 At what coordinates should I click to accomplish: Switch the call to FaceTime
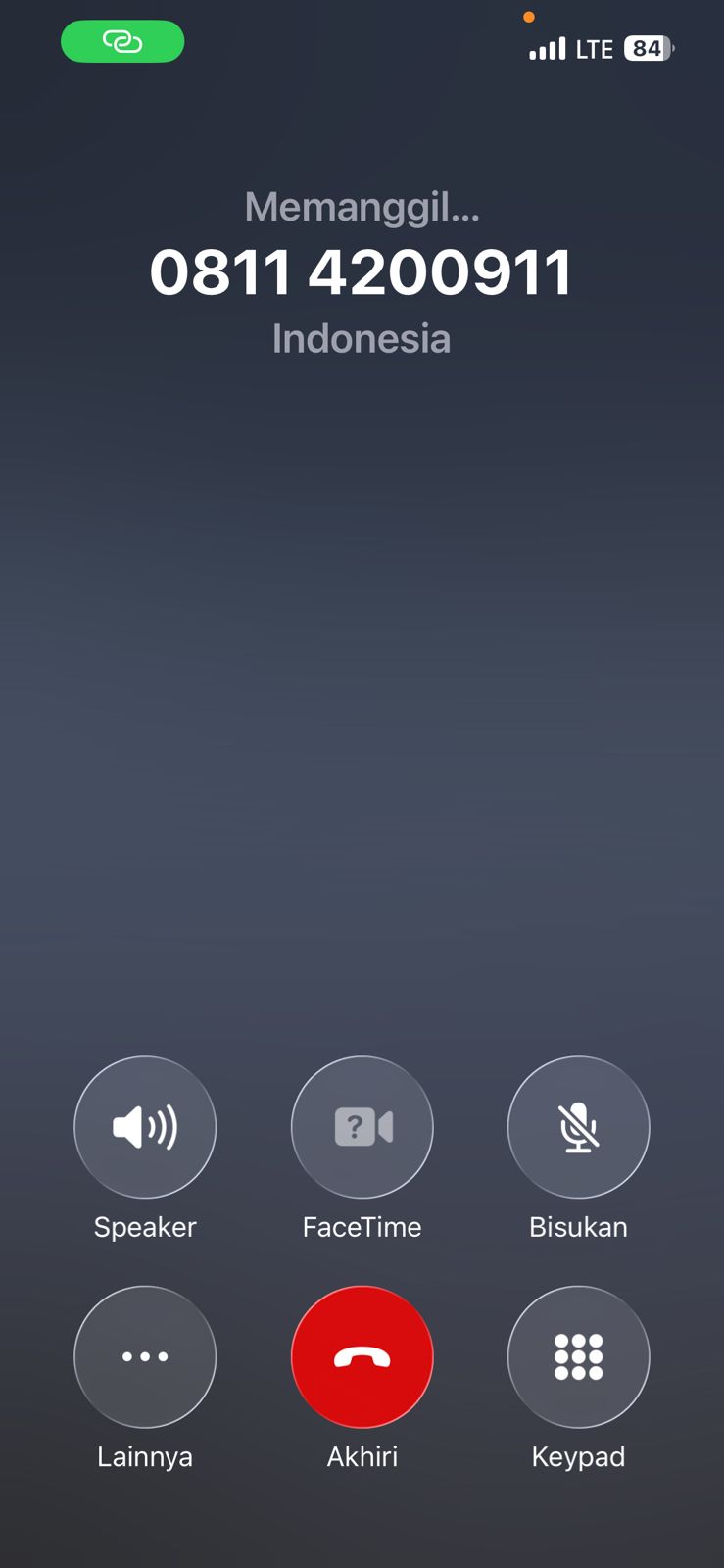(362, 1127)
